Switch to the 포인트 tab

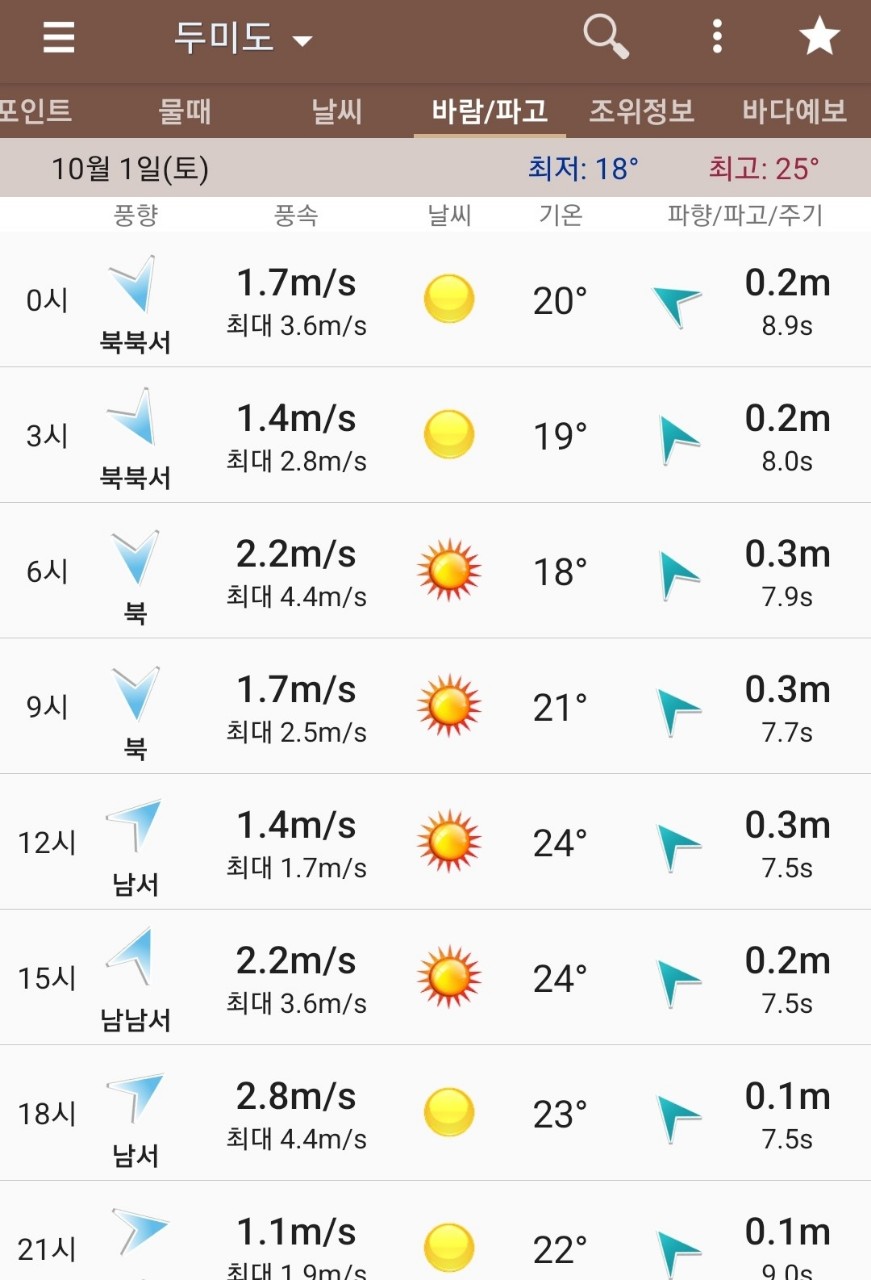point(36,111)
